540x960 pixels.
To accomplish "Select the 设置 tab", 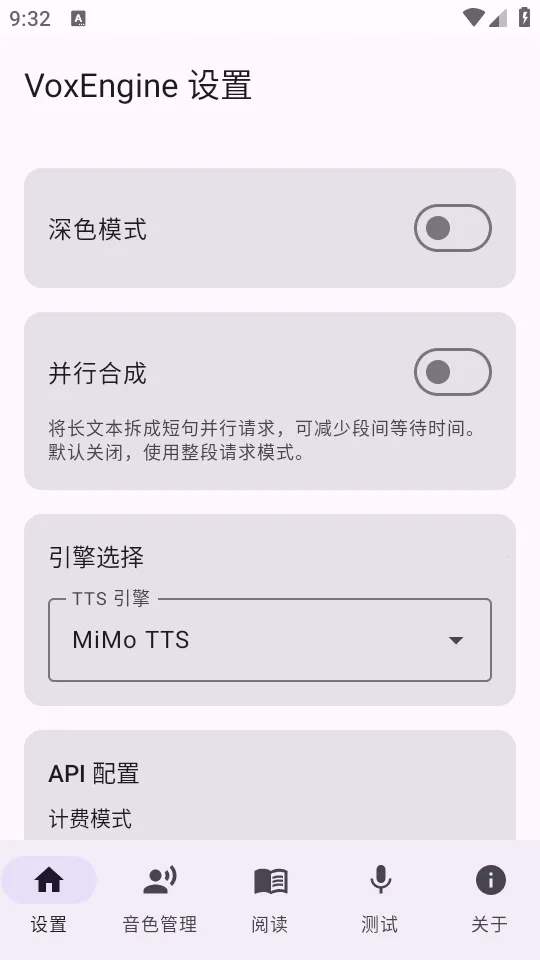I will (49, 898).
